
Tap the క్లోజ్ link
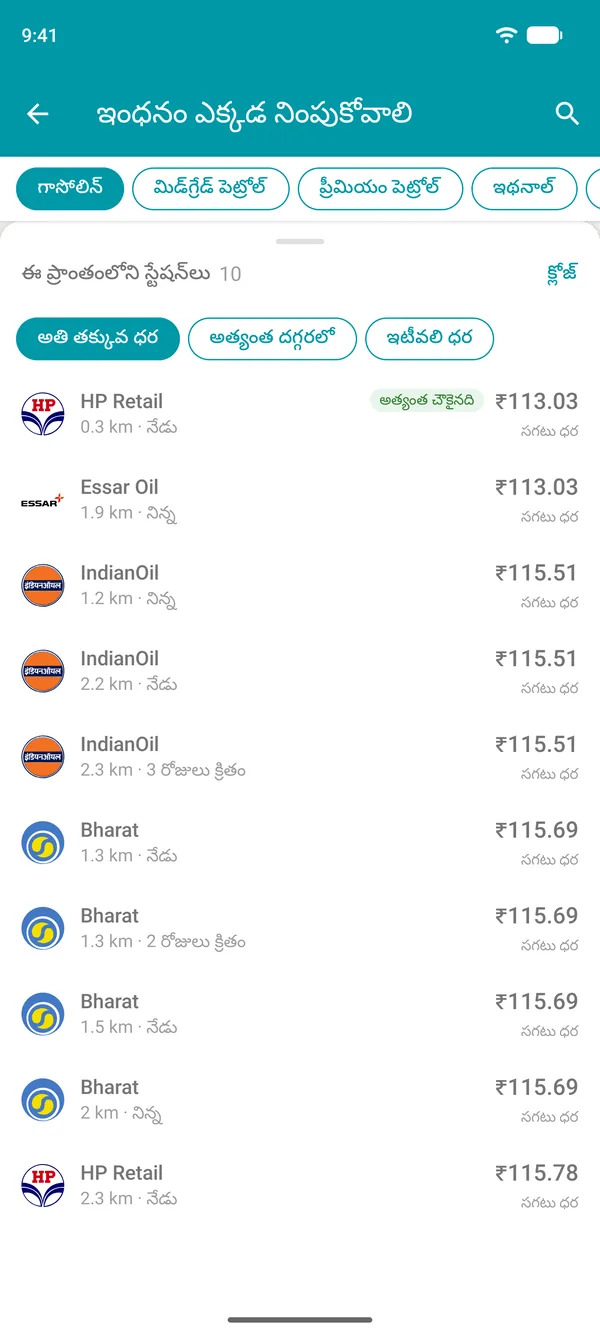(x=562, y=273)
